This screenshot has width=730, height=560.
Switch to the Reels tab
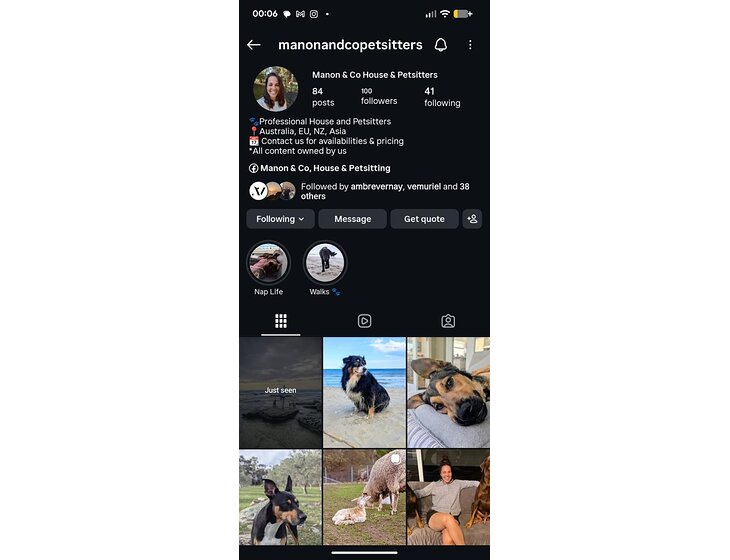tap(364, 321)
